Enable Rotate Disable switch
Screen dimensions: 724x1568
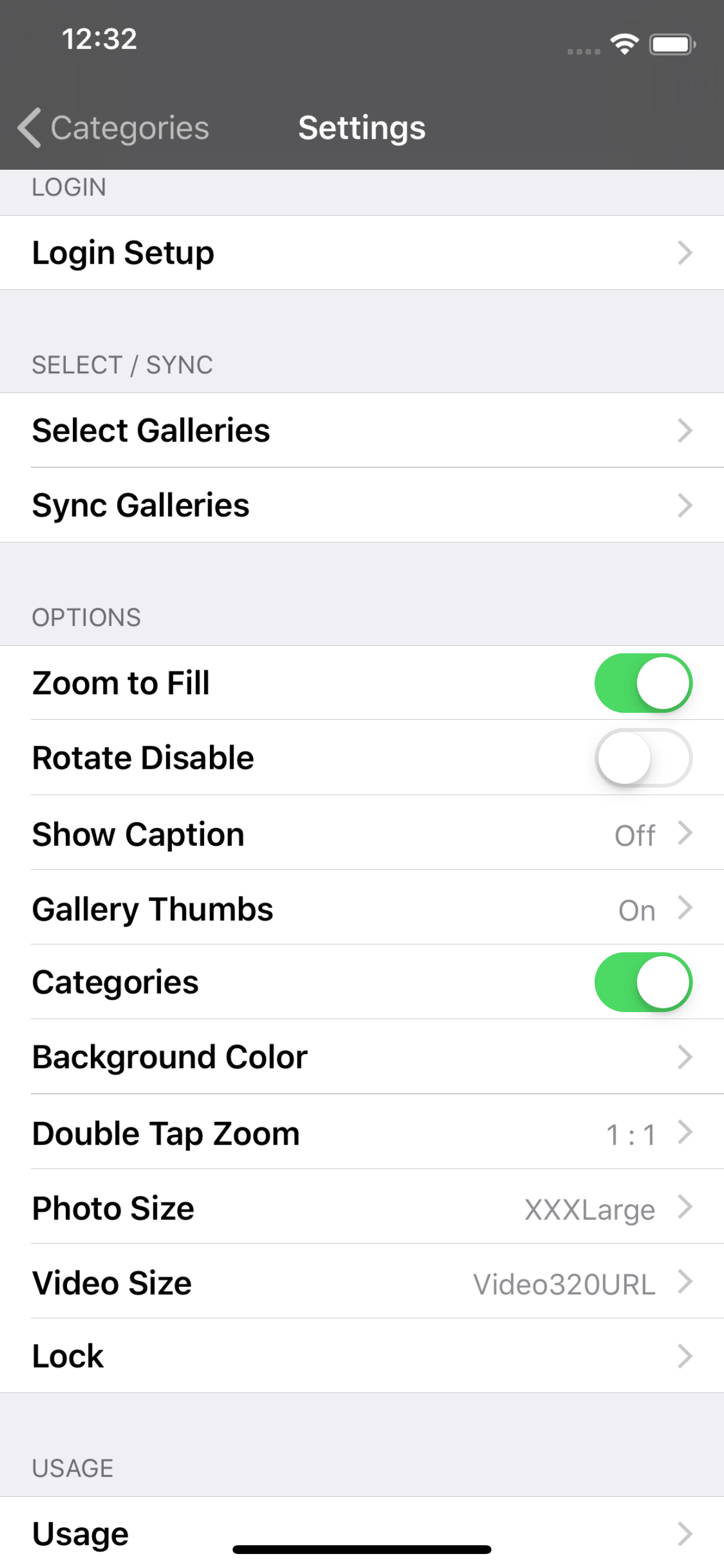coord(642,758)
